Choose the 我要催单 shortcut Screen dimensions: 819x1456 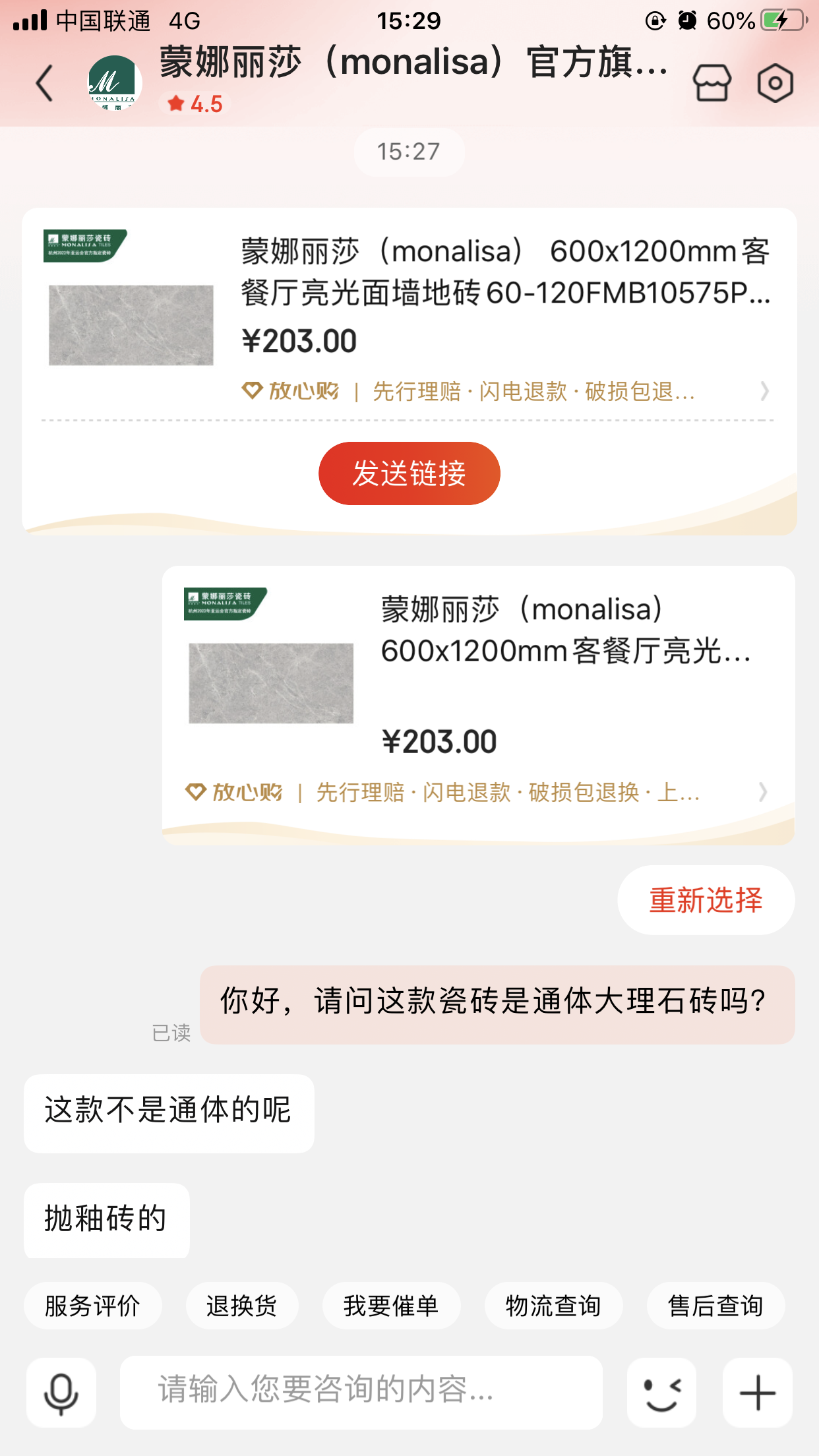[x=390, y=1306]
